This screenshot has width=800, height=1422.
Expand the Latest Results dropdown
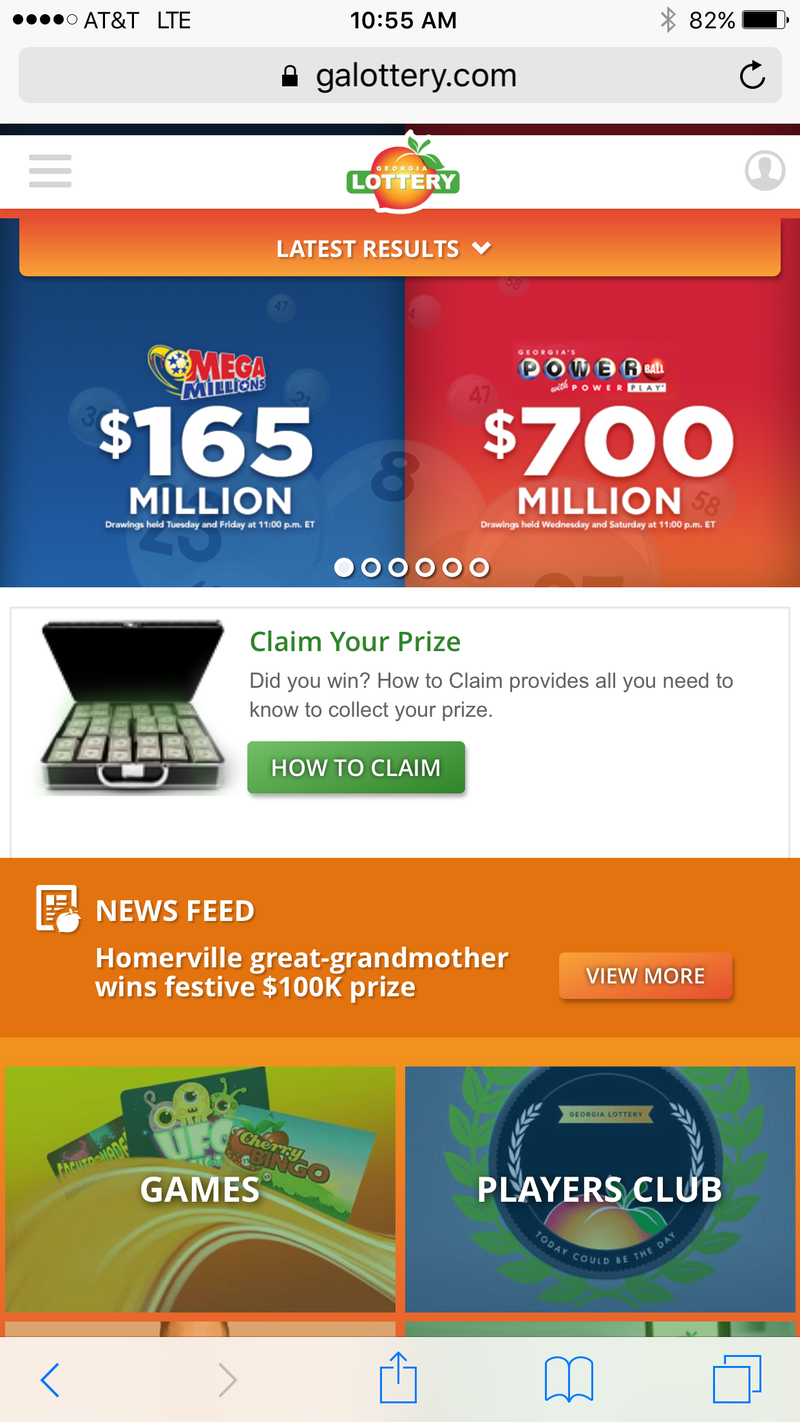coord(399,248)
